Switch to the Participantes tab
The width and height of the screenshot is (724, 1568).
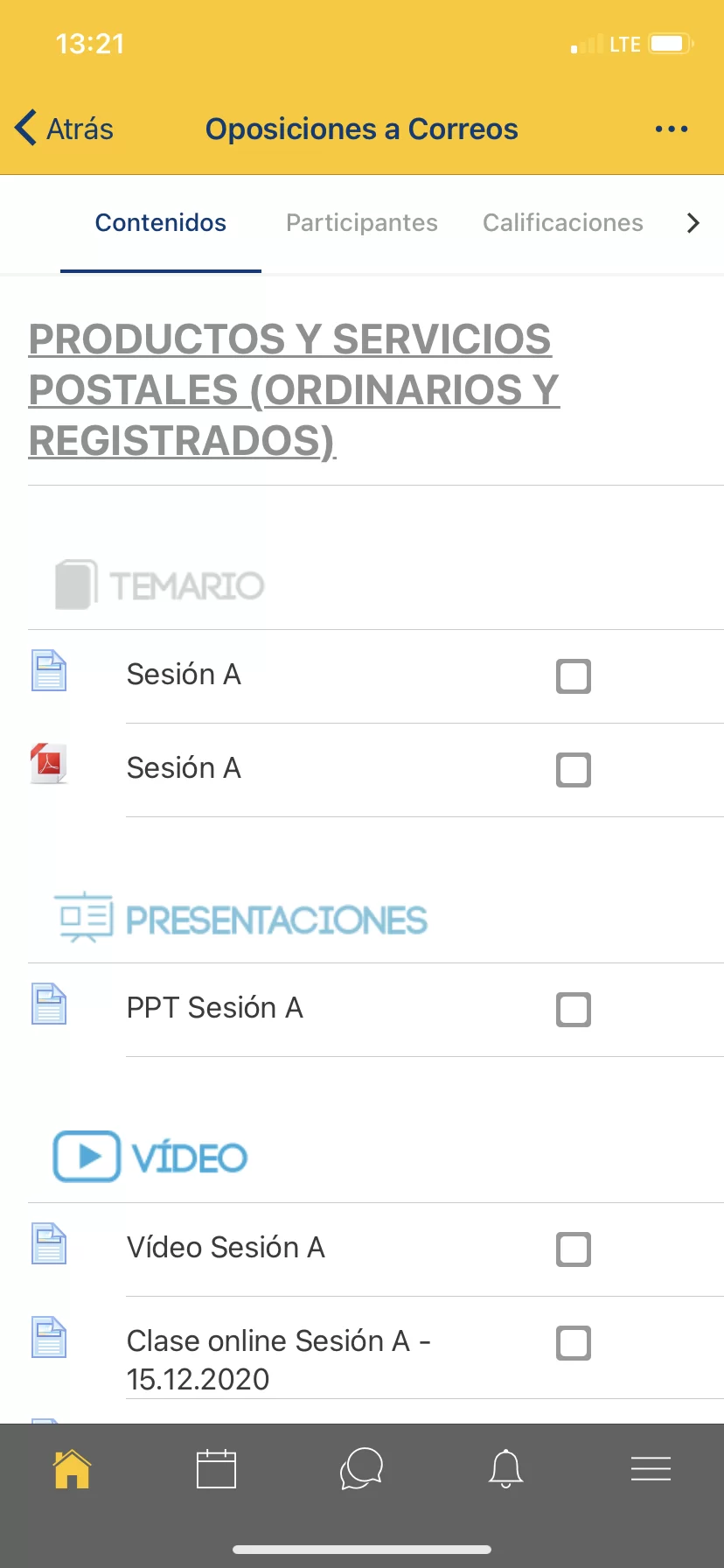pyautogui.click(x=361, y=223)
